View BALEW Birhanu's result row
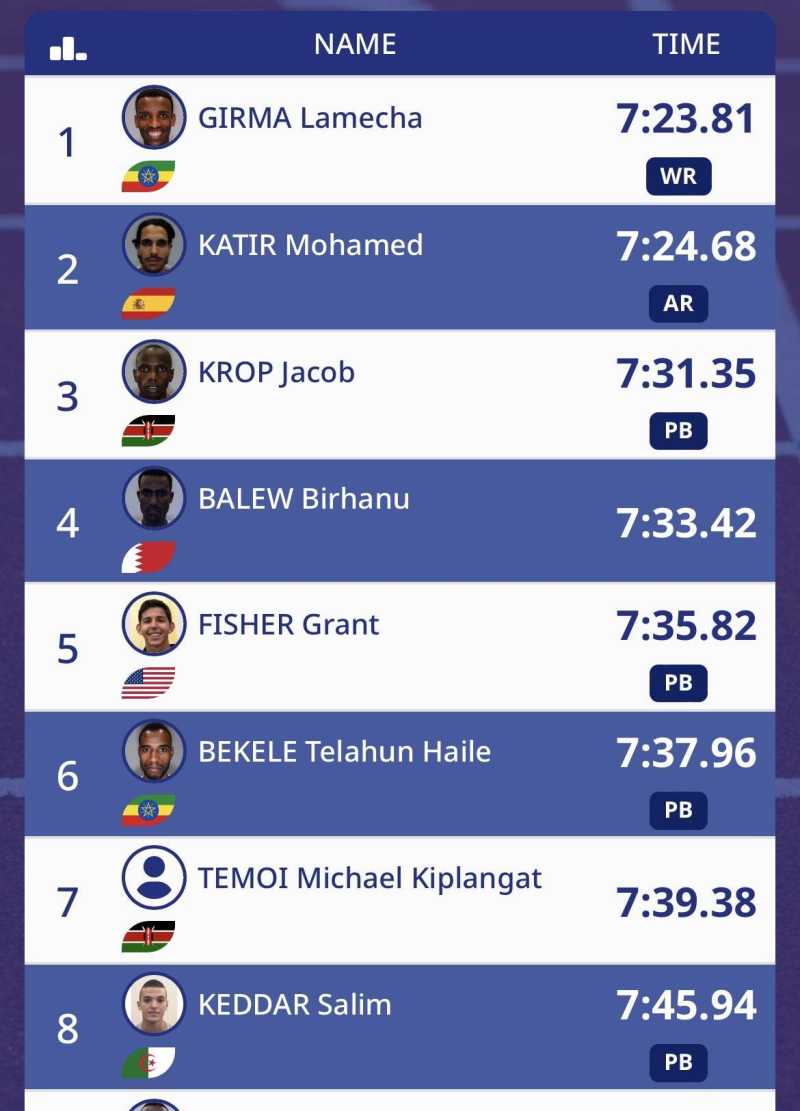Viewport: 800px width, 1111px height. 400,521
